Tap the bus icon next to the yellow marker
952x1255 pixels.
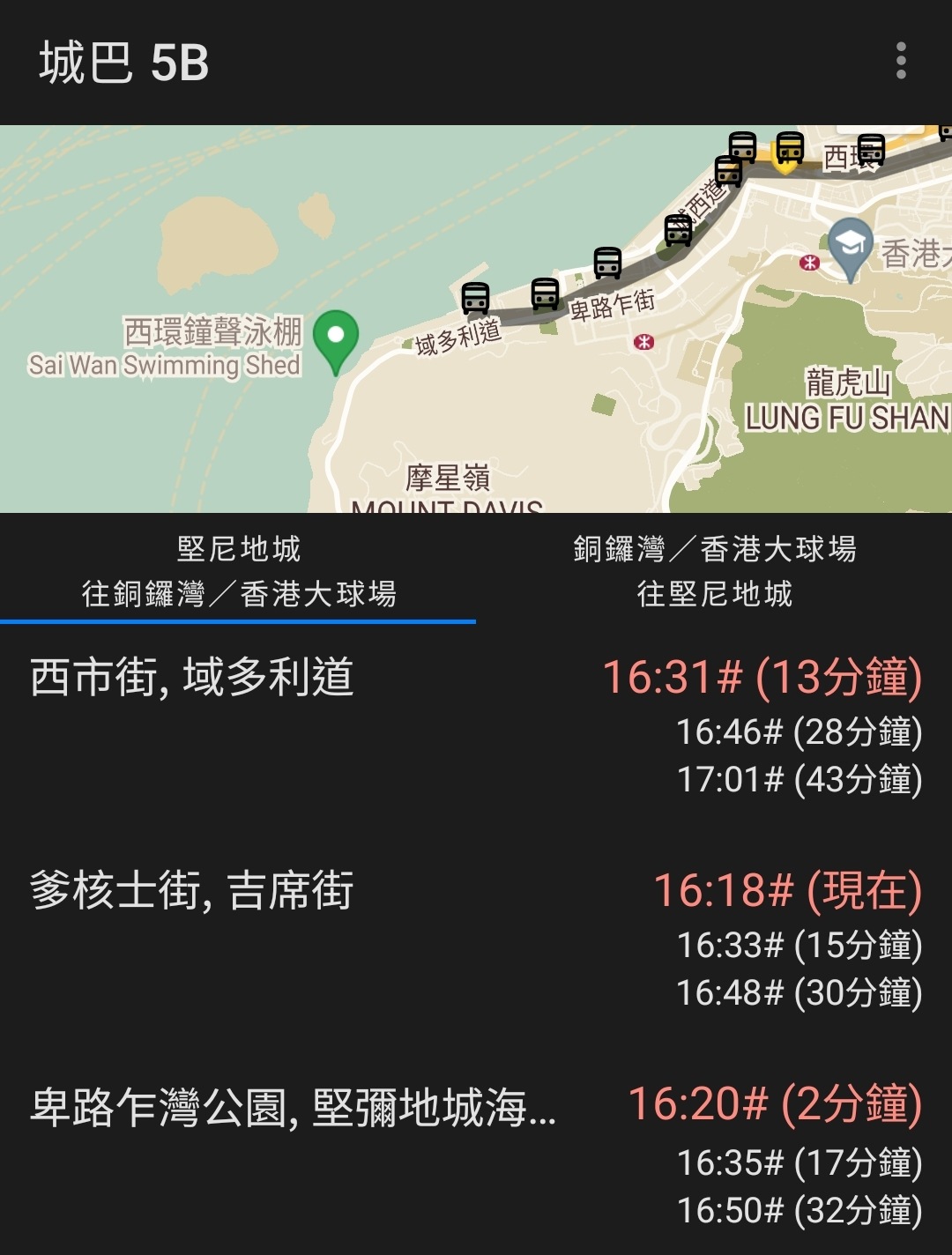pos(743,150)
